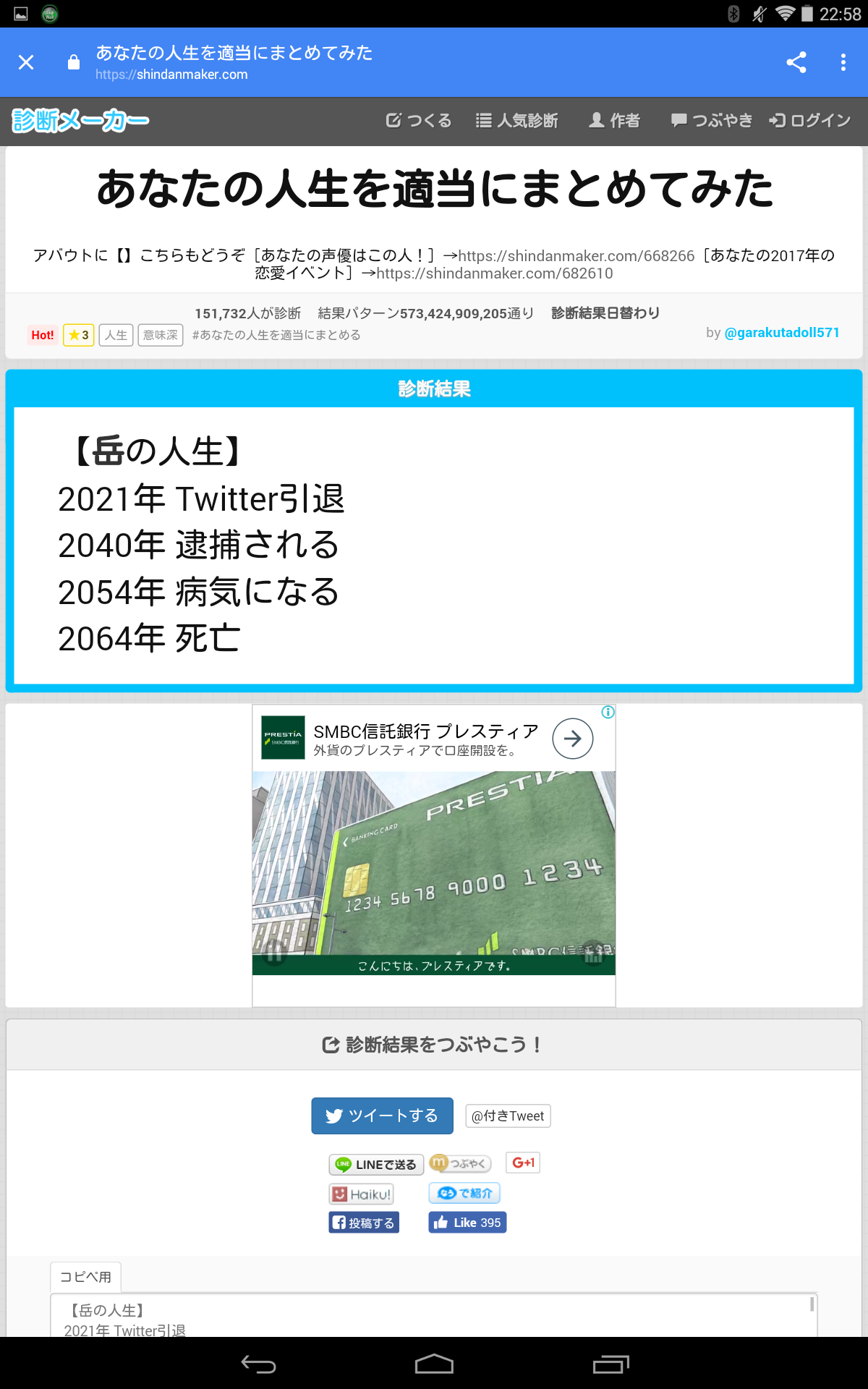Open the 診断メーカー home logo
Screen dimensions: 868x1389
point(80,120)
